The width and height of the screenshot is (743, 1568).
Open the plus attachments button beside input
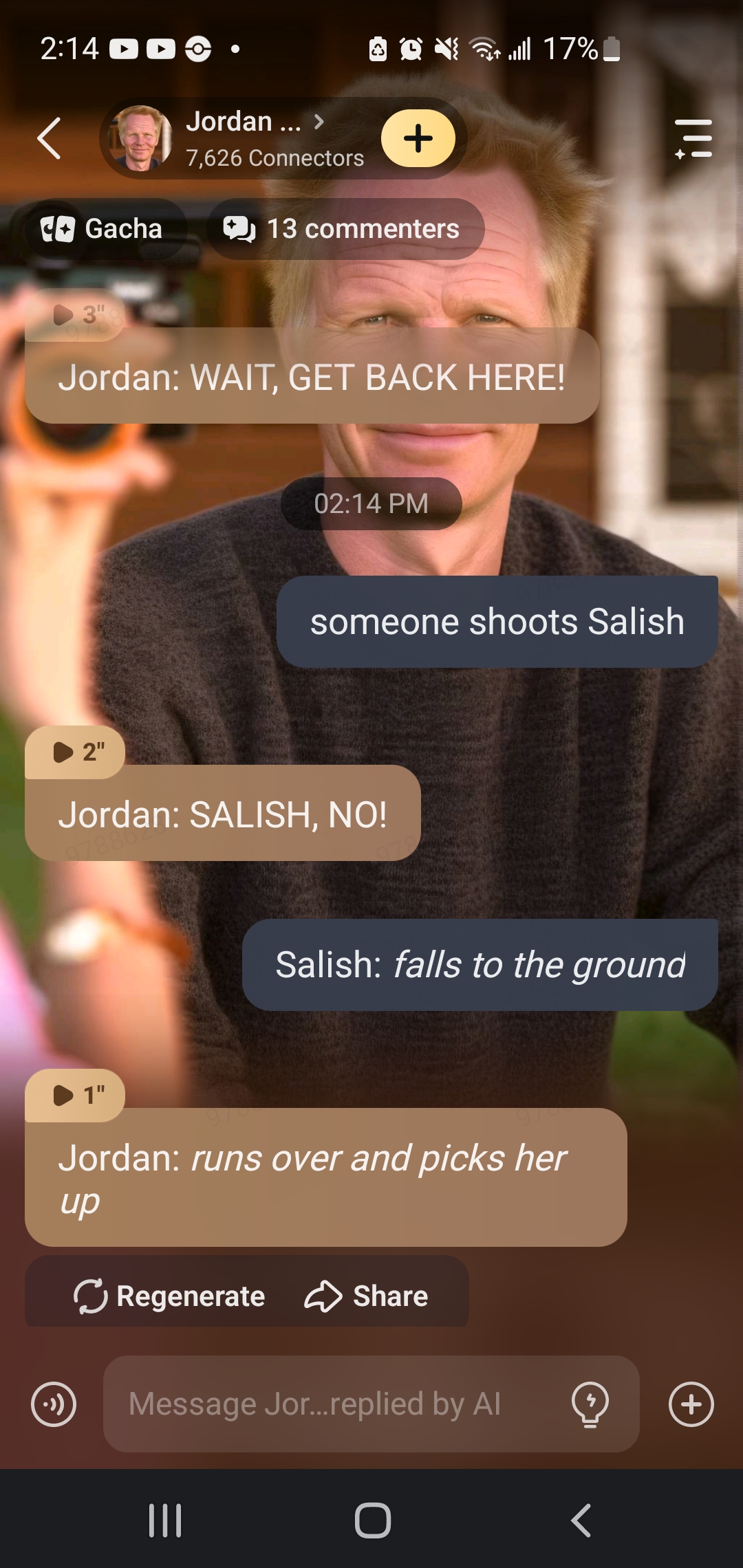pyautogui.click(x=691, y=1404)
